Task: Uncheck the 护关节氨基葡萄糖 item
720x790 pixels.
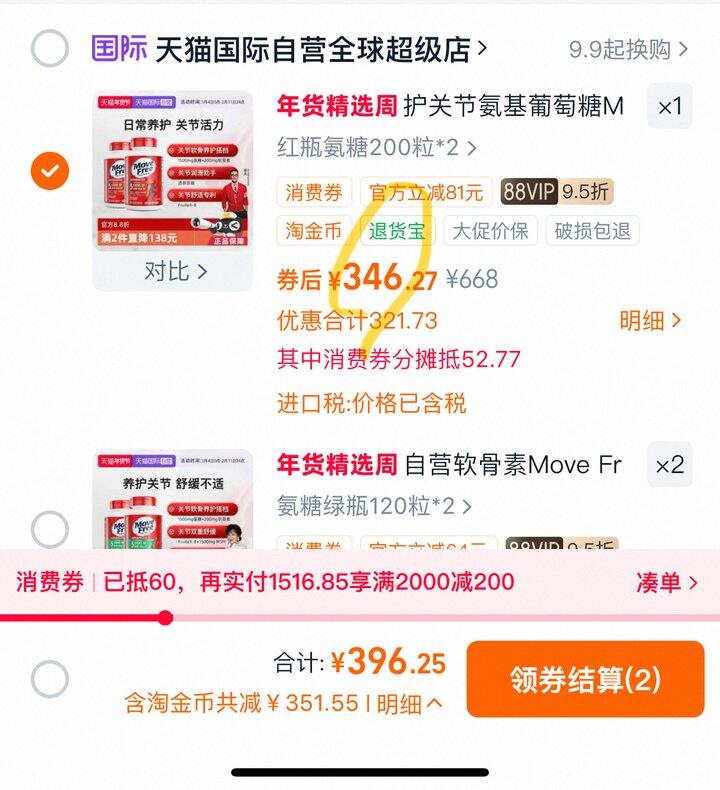Action: [49, 171]
